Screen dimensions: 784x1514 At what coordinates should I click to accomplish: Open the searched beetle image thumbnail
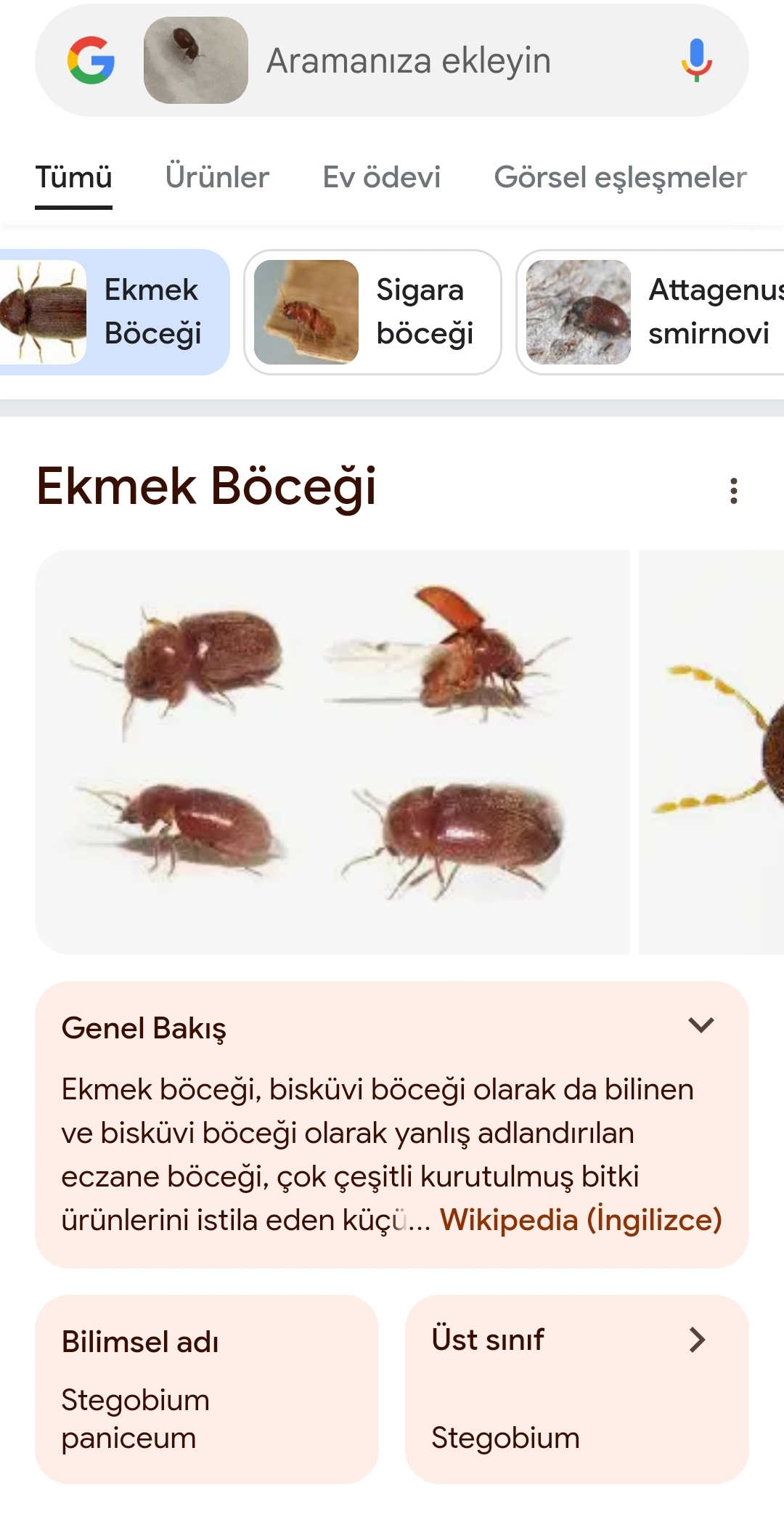[x=195, y=60]
